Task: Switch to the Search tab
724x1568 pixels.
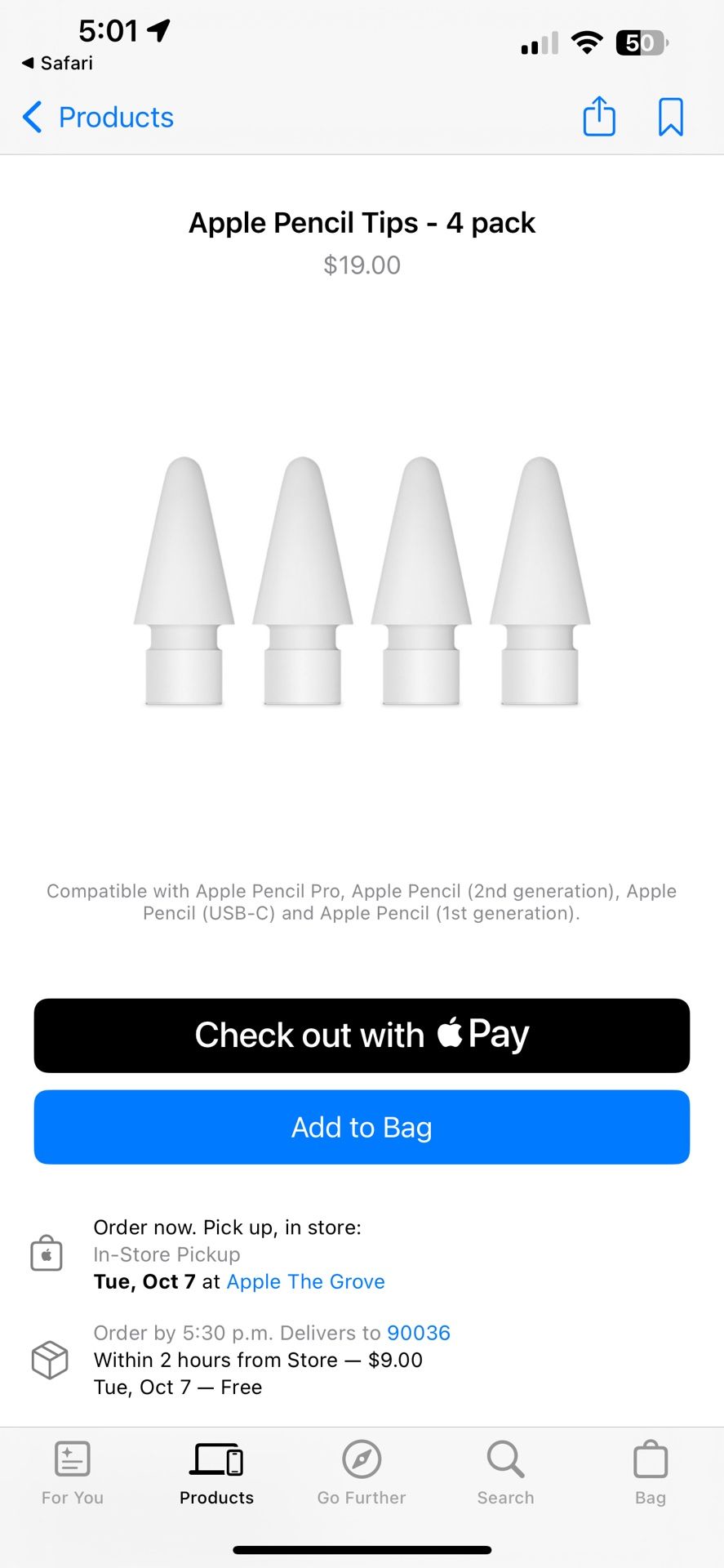Action: (x=505, y=1472)
